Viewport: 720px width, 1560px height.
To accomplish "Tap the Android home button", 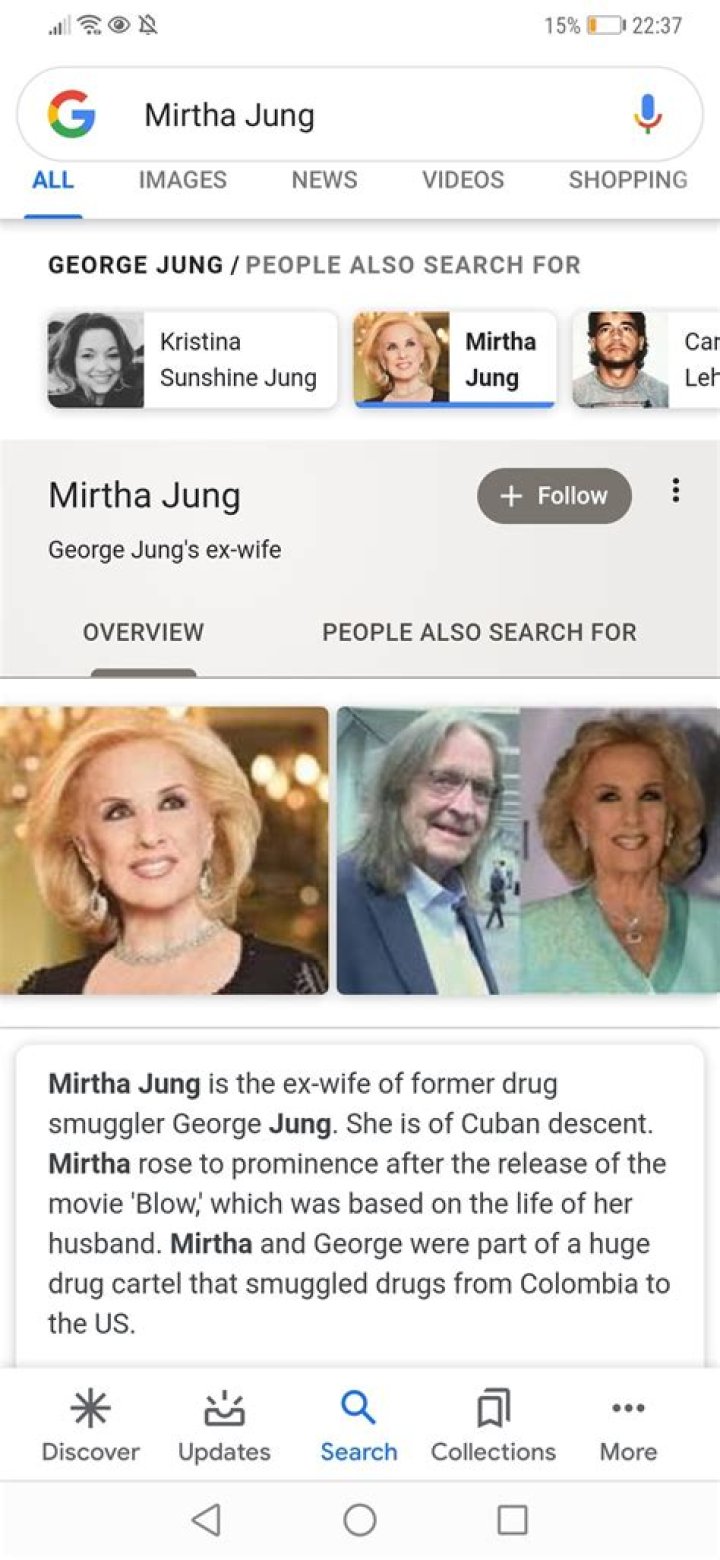I will (360, 1518).
